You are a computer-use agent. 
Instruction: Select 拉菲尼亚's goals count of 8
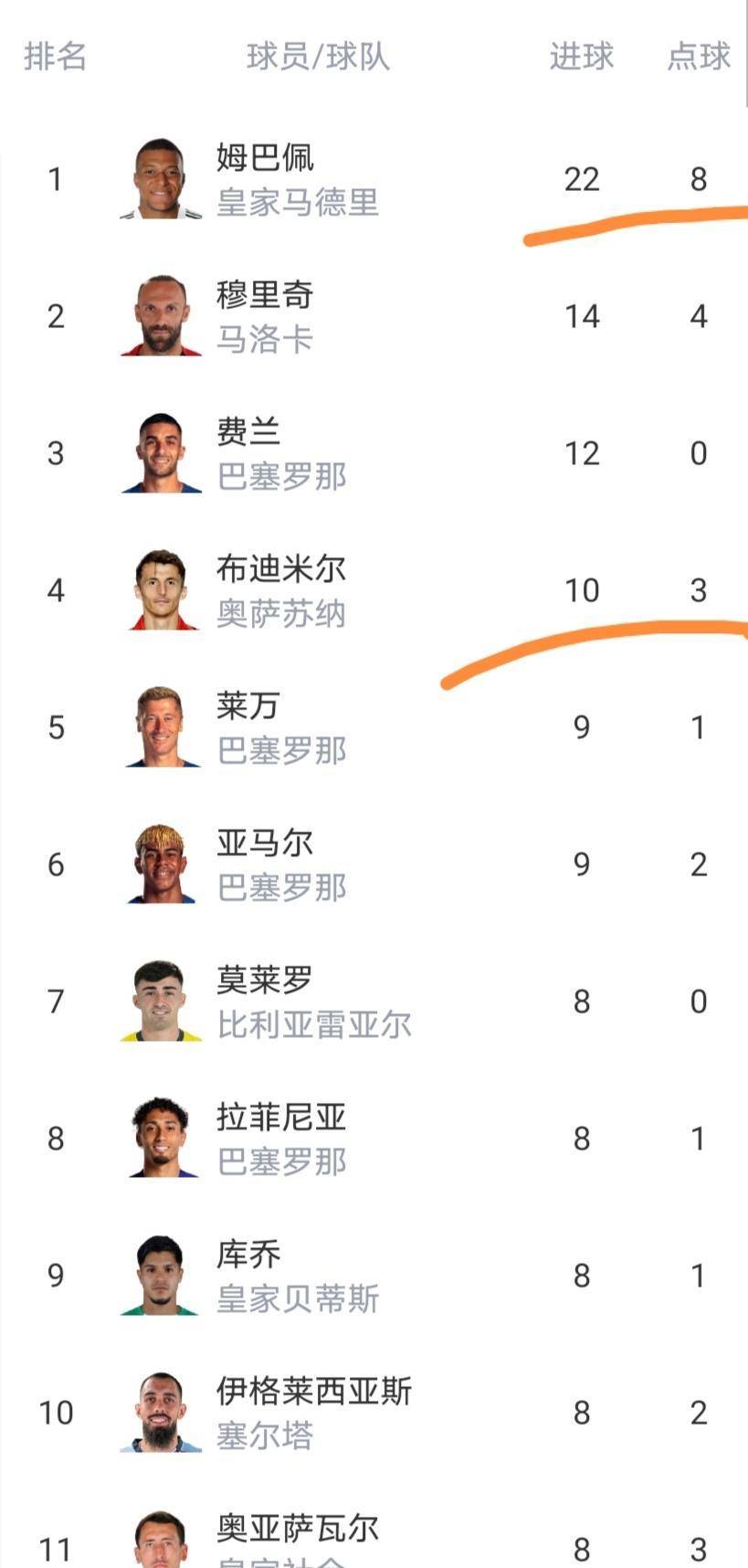(583, 1137)
